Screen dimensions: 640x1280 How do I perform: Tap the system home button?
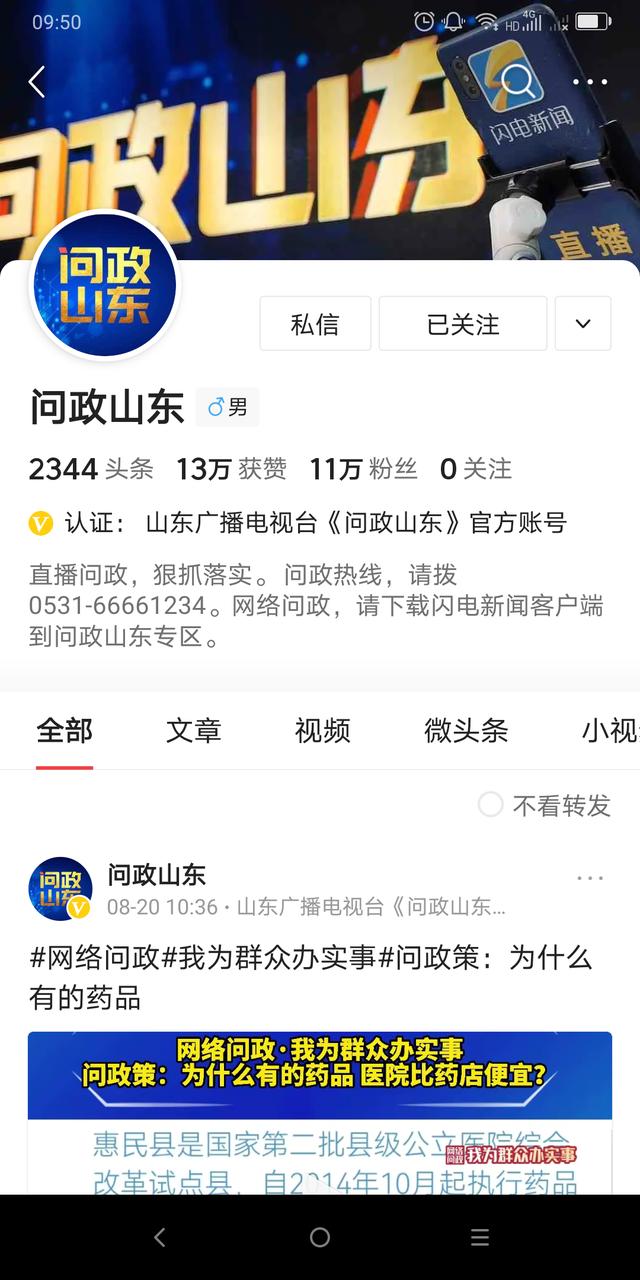point(320,1238)
